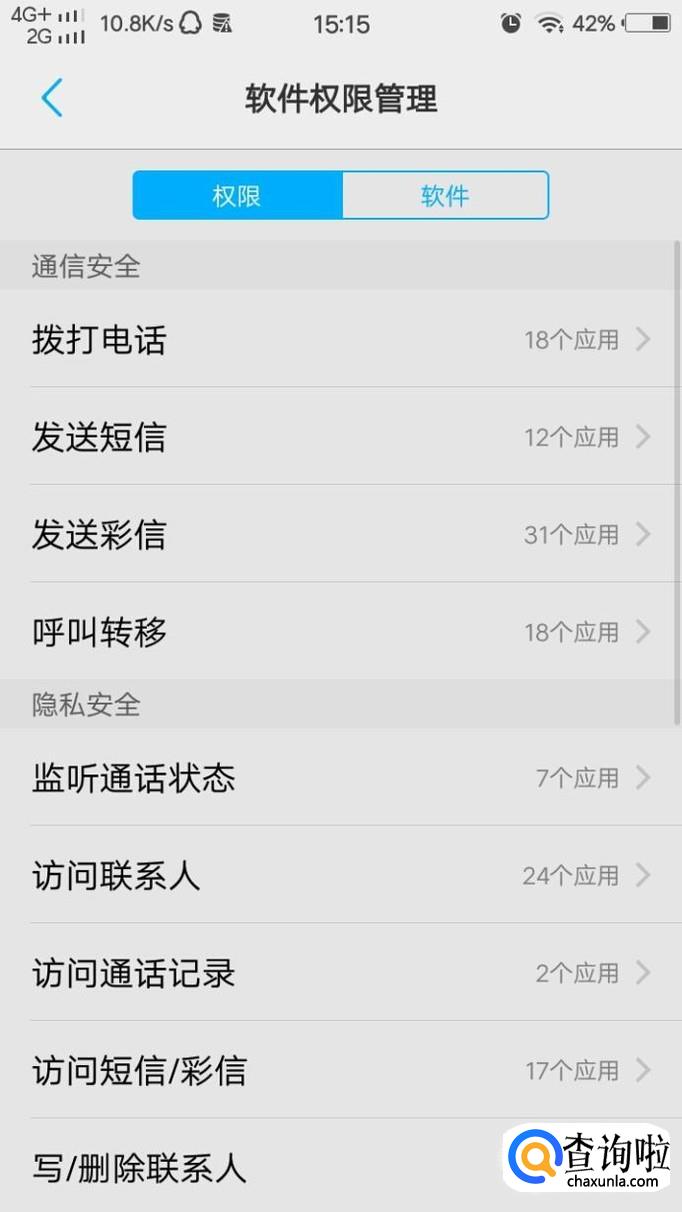Open the 拨打电话 permission row
The height and width of the screenshot is (1212, 682).
[x=340, y=340]
